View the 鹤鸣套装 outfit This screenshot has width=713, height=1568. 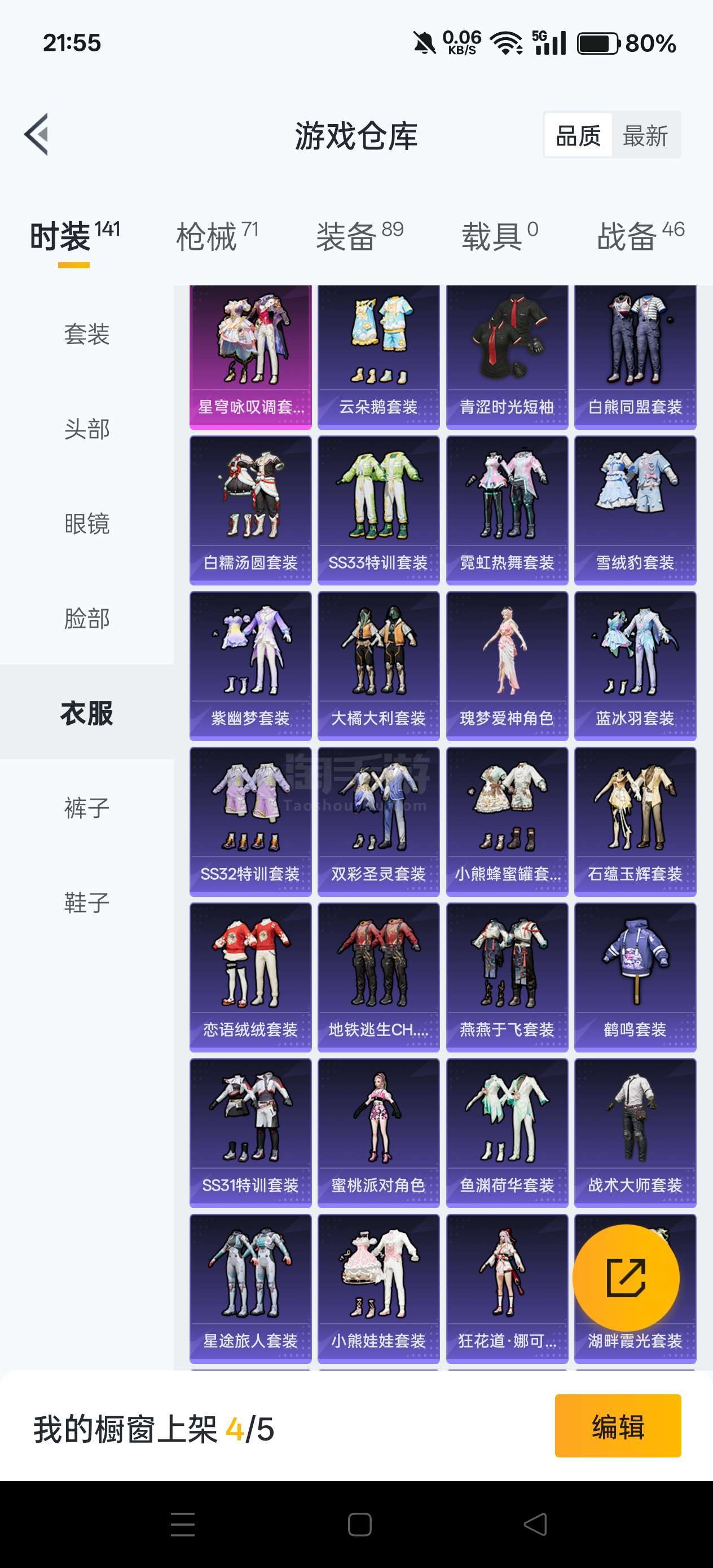[635, 977]
